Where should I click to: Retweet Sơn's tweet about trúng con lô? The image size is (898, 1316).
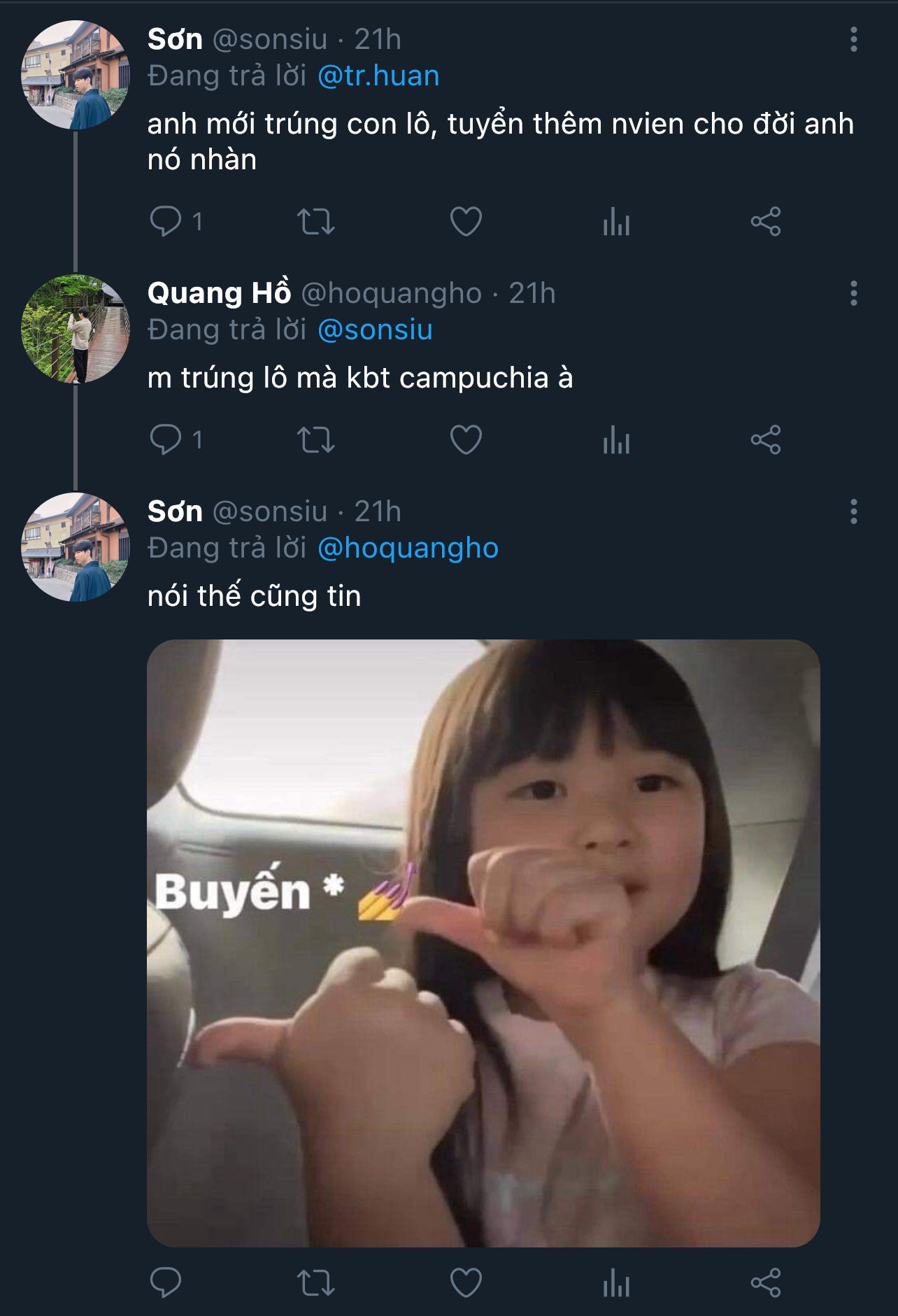click(316, 222)
